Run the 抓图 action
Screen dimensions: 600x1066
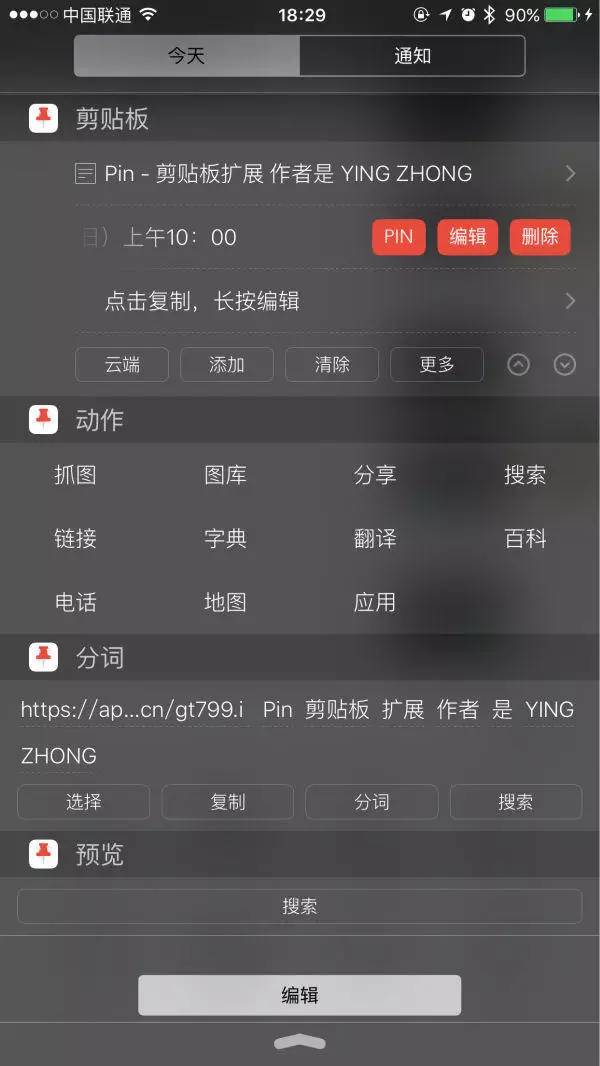coord(75,475)
